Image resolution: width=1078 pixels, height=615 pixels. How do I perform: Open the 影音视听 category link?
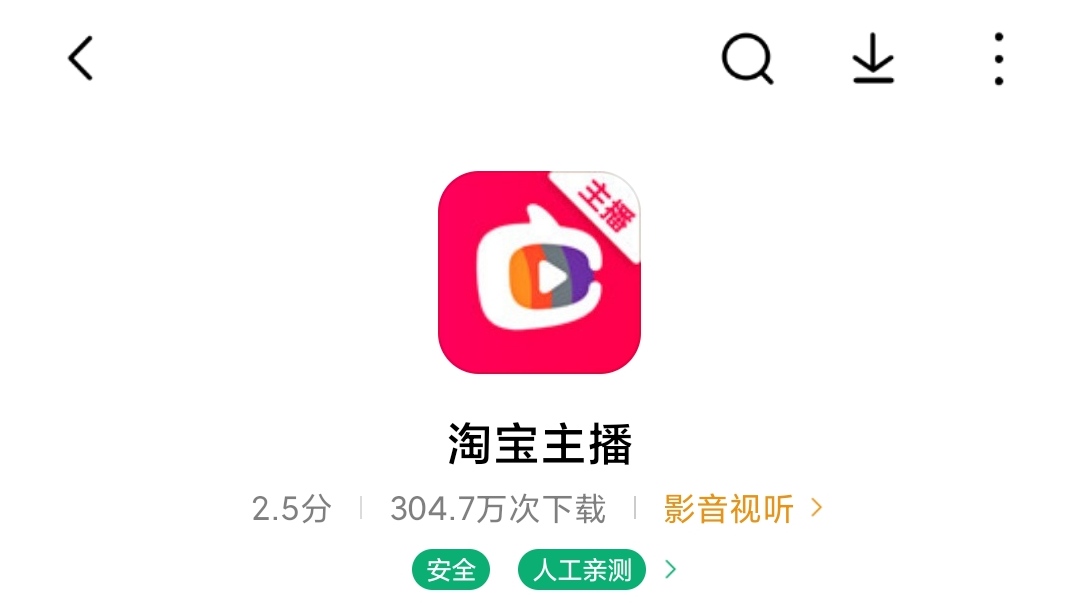click(742, 509)
